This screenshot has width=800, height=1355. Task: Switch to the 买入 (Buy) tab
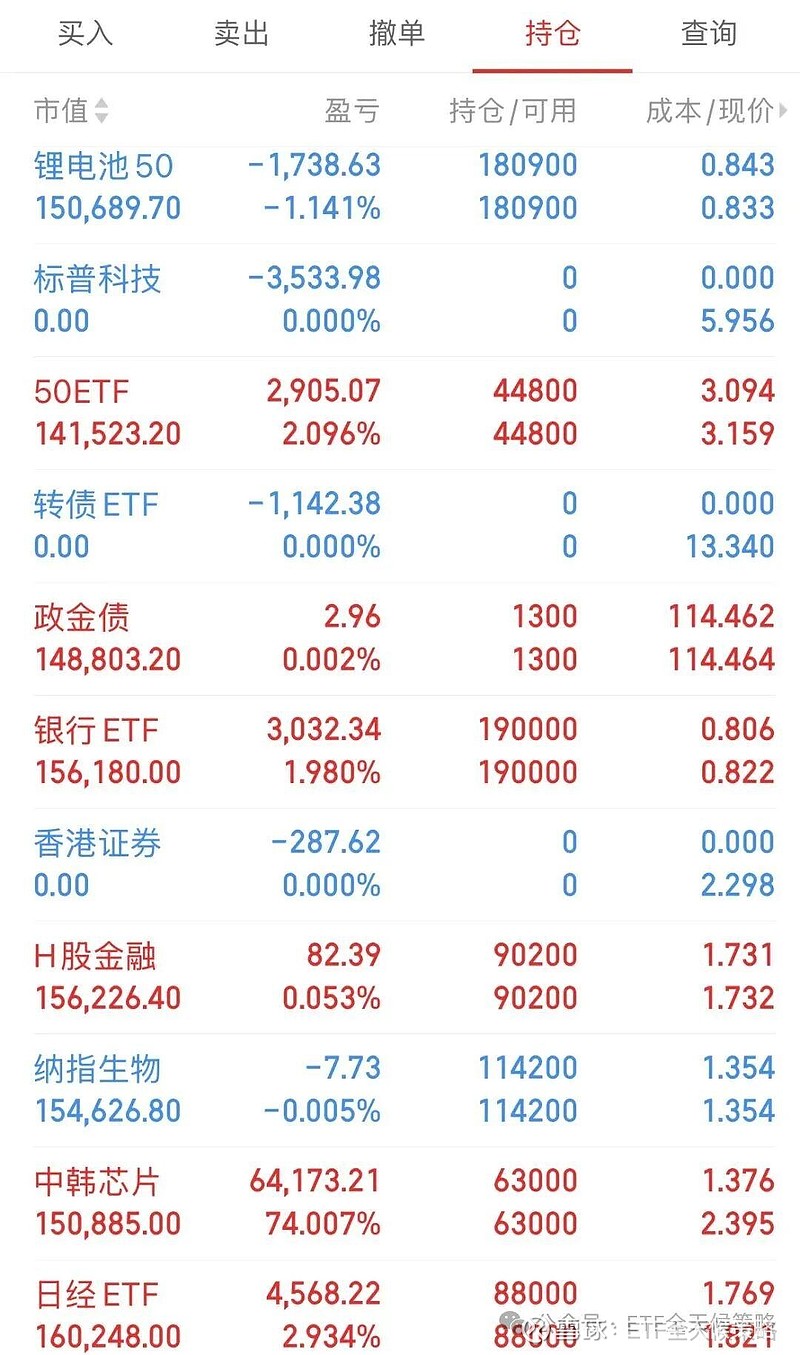pos(87,34)
